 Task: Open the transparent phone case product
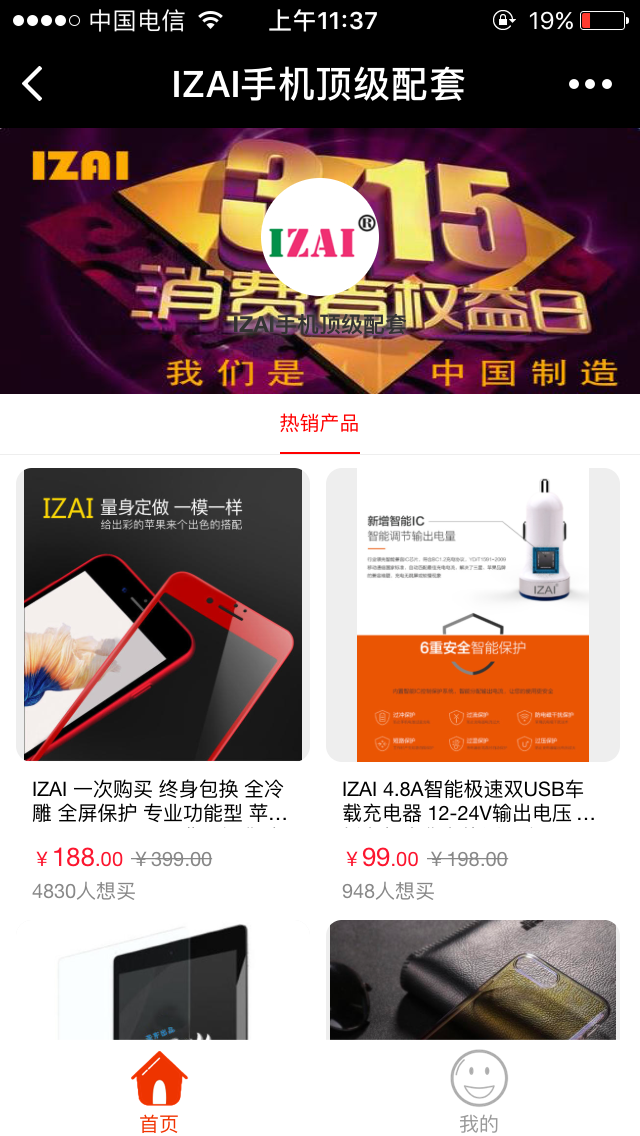coord(473,980)
